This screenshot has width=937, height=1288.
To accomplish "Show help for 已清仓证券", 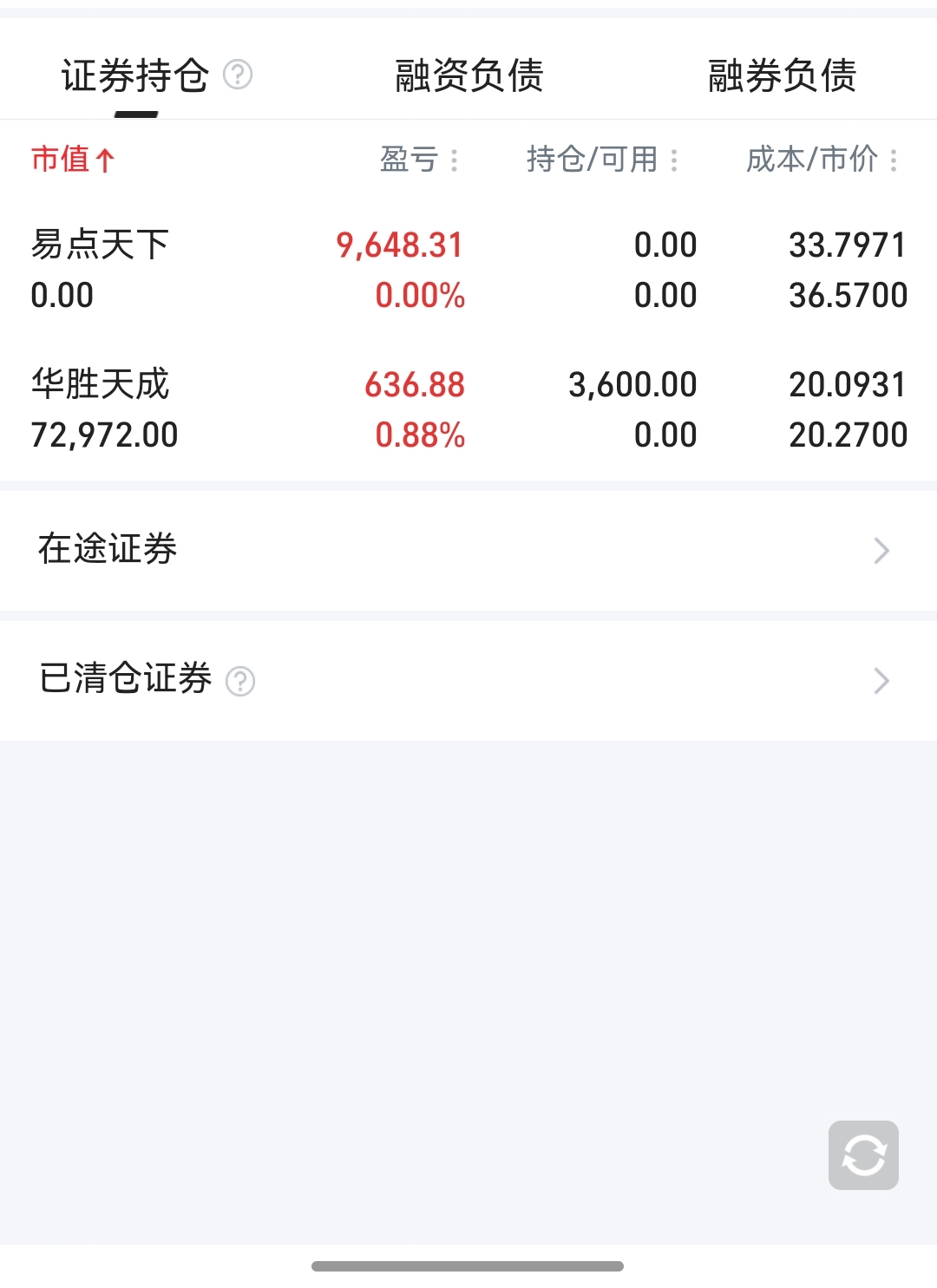I will tap(240, 682).
